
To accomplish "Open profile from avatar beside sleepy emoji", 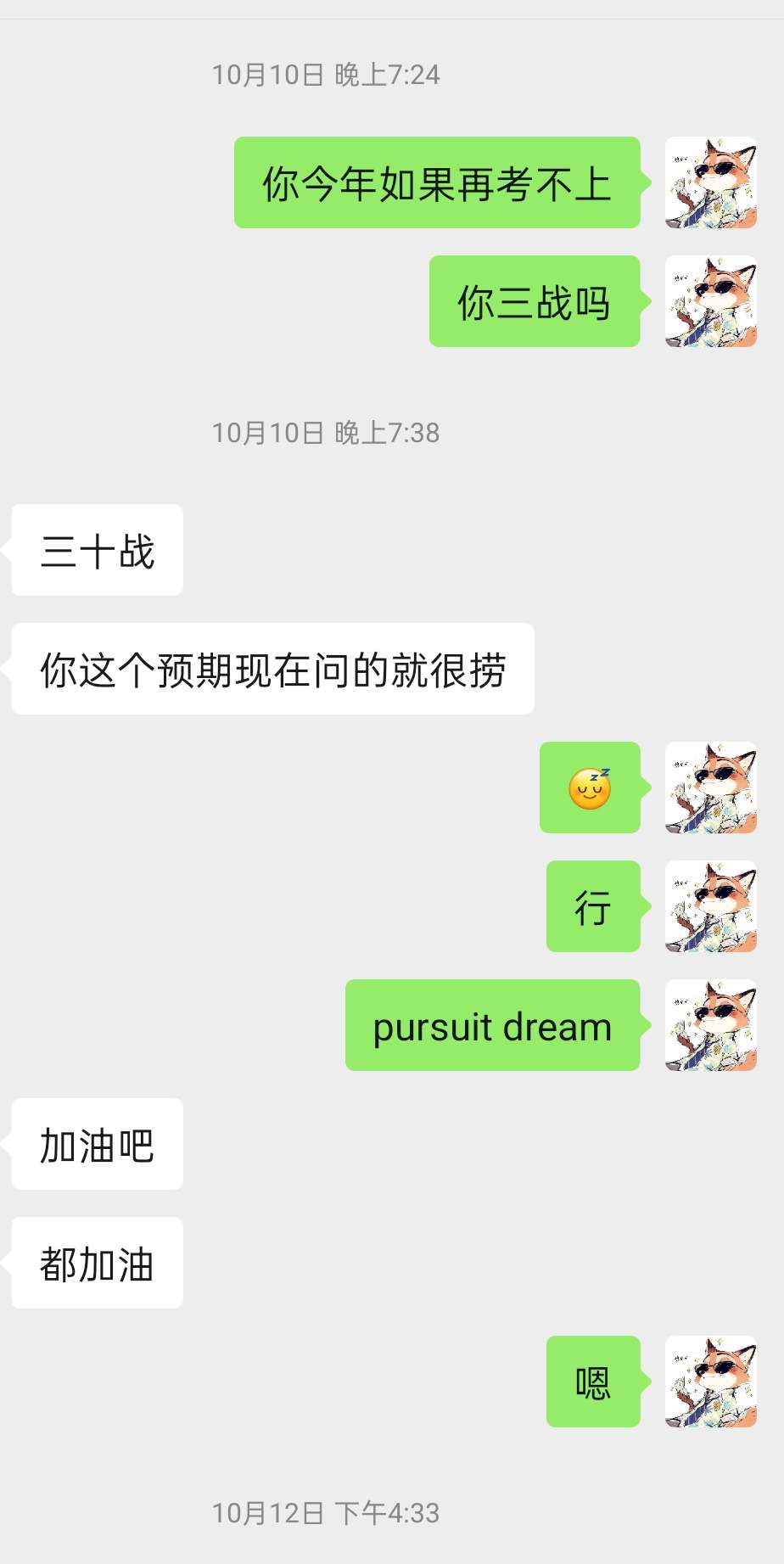I will (710, 788).
